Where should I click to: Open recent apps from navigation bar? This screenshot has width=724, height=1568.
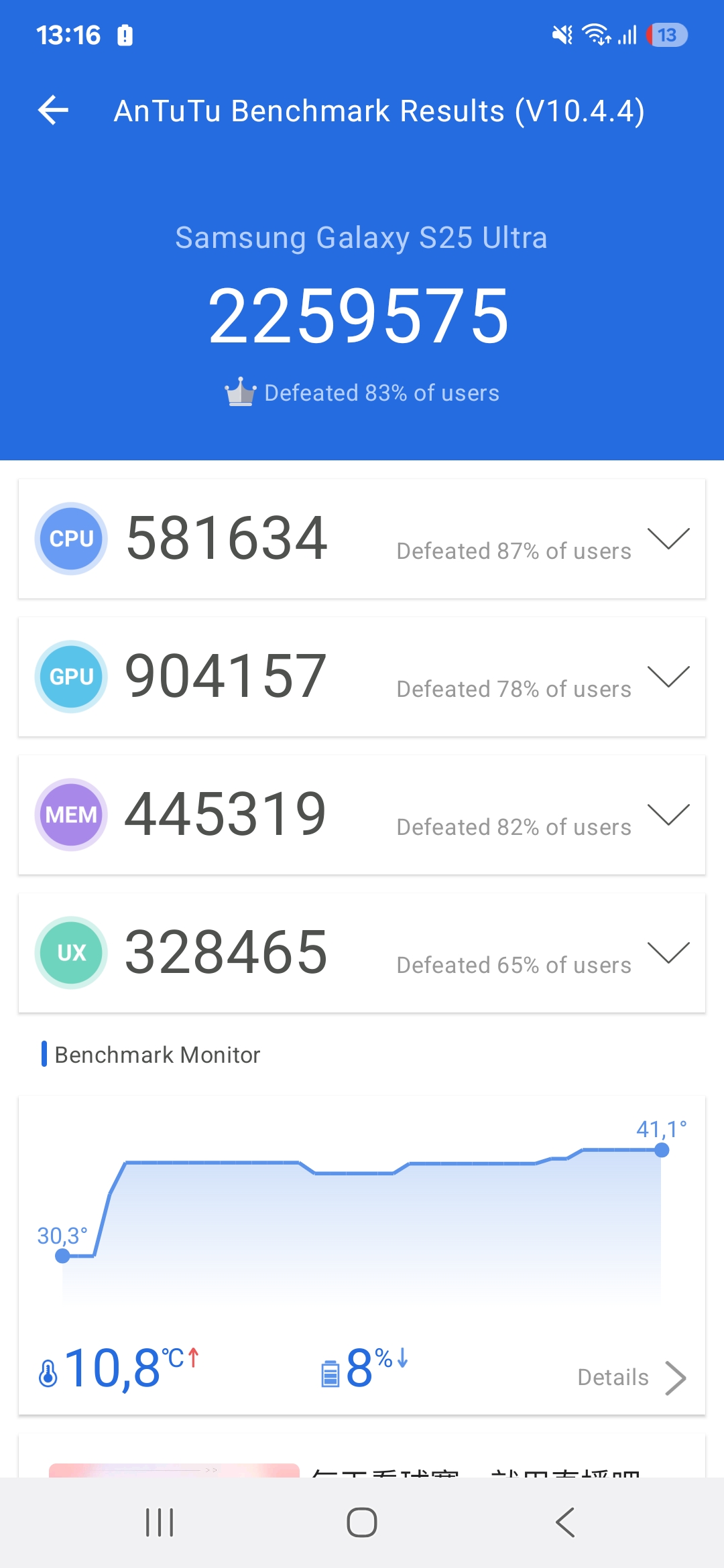point(160,1522)
